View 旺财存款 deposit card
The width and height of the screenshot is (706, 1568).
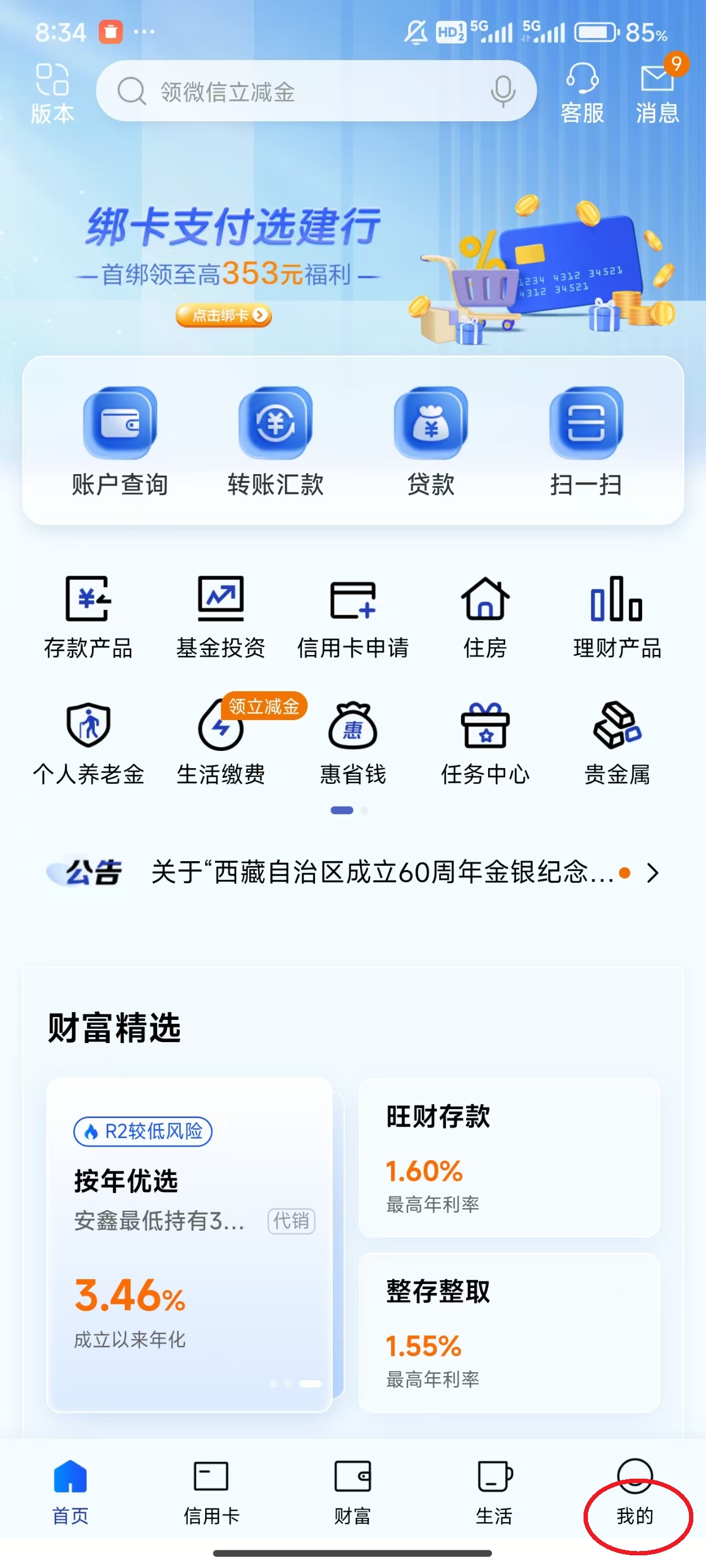509,1157
